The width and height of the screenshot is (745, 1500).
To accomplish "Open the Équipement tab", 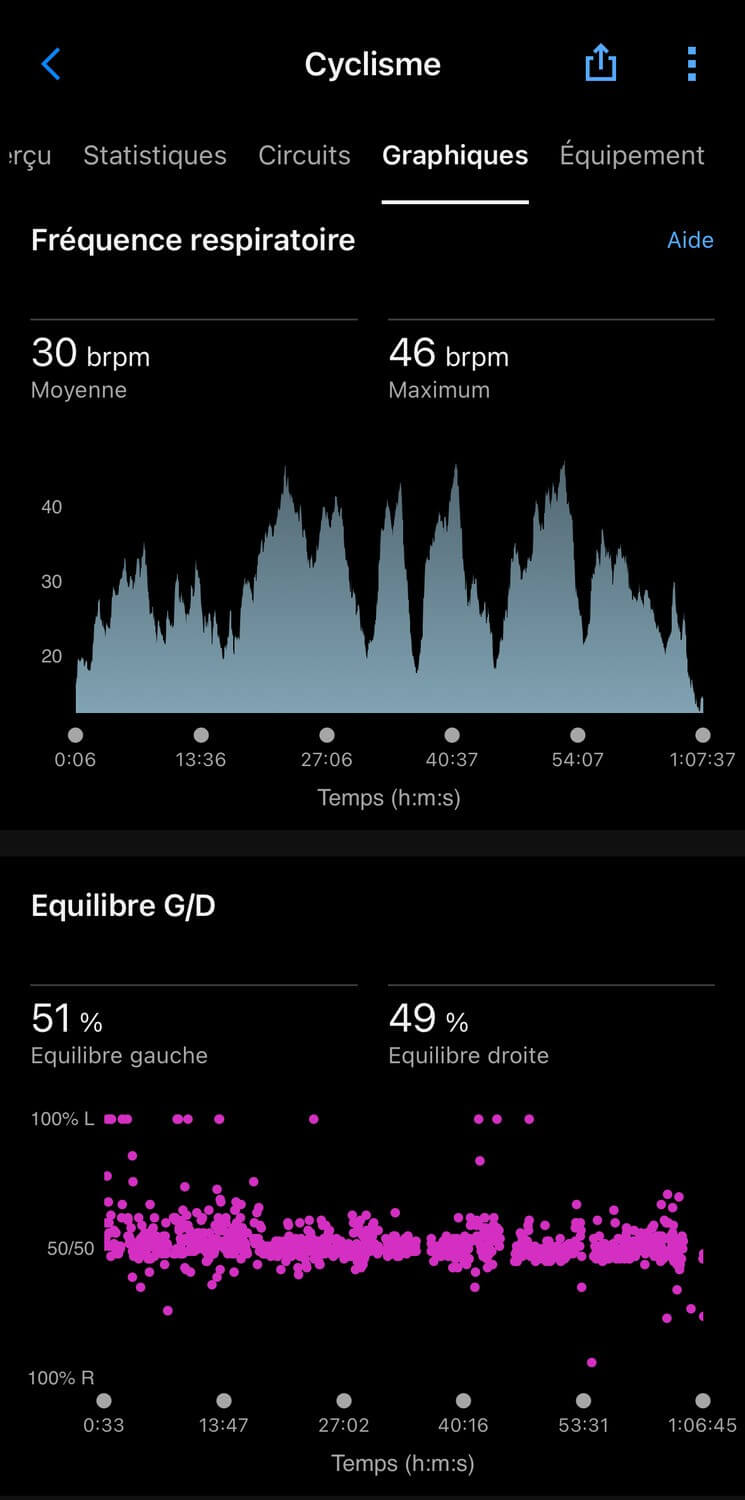I will click(632, 155).
